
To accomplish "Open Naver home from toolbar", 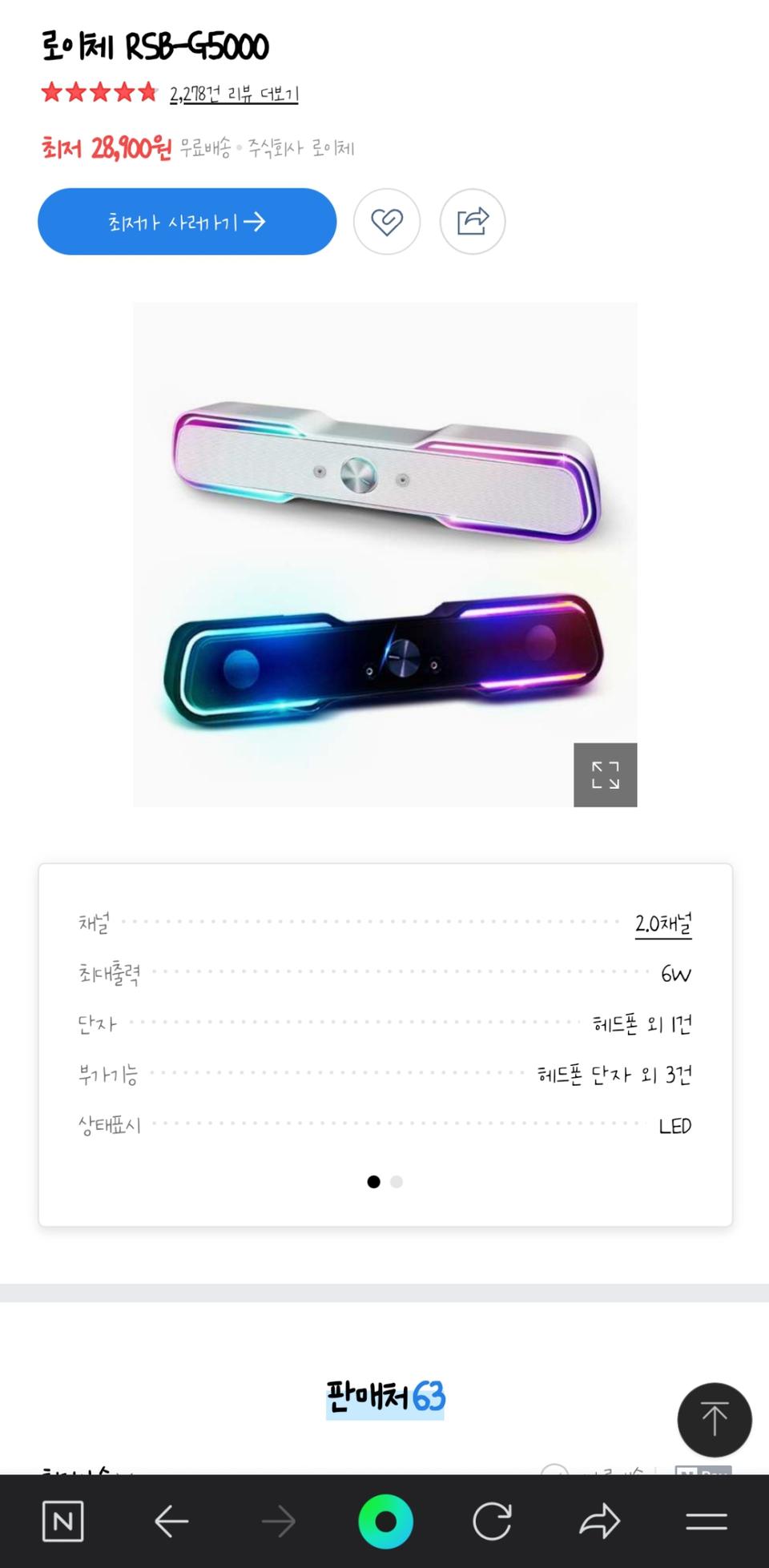I will click(x=62, y=1522).
